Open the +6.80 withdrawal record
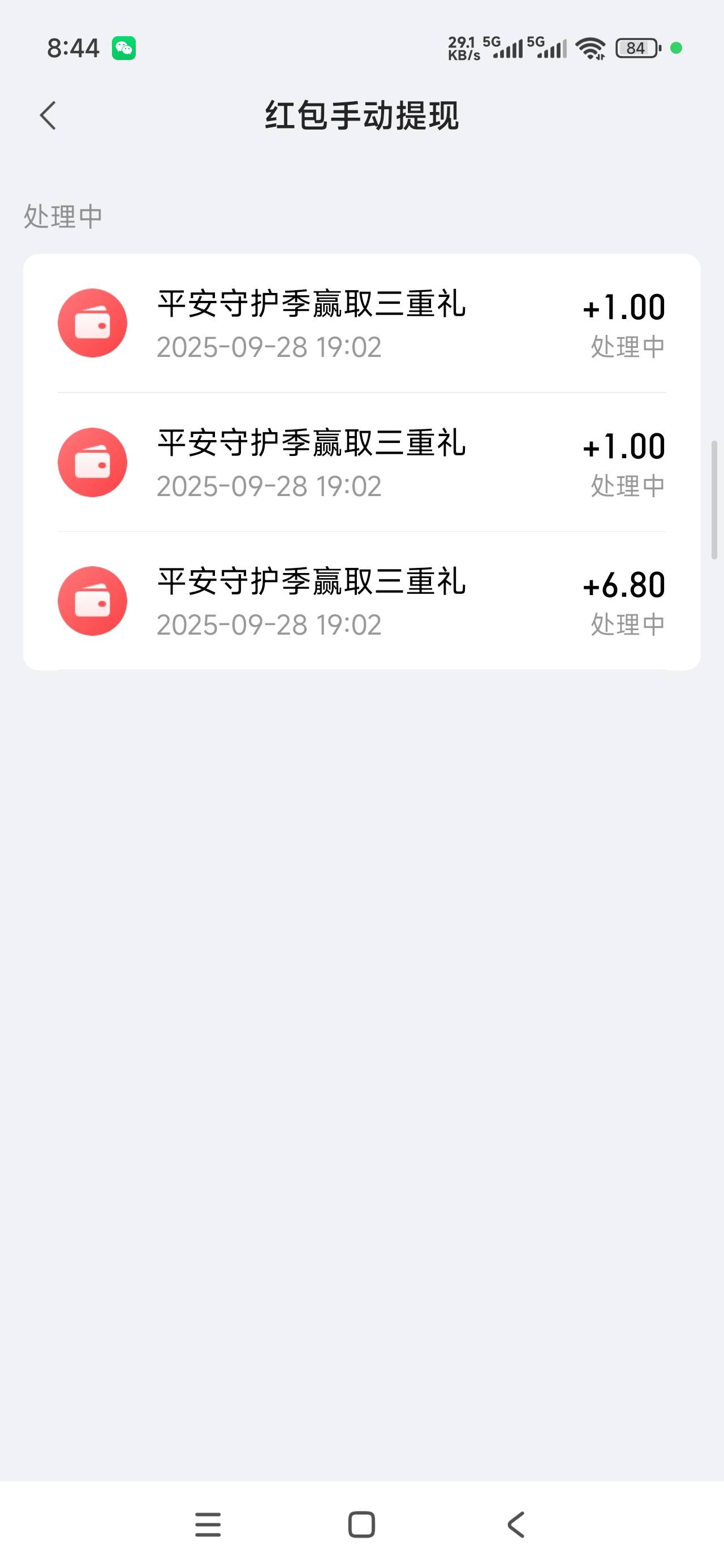Image resolution: width=724 pixels, height=1568 pixels. point(361,601)
